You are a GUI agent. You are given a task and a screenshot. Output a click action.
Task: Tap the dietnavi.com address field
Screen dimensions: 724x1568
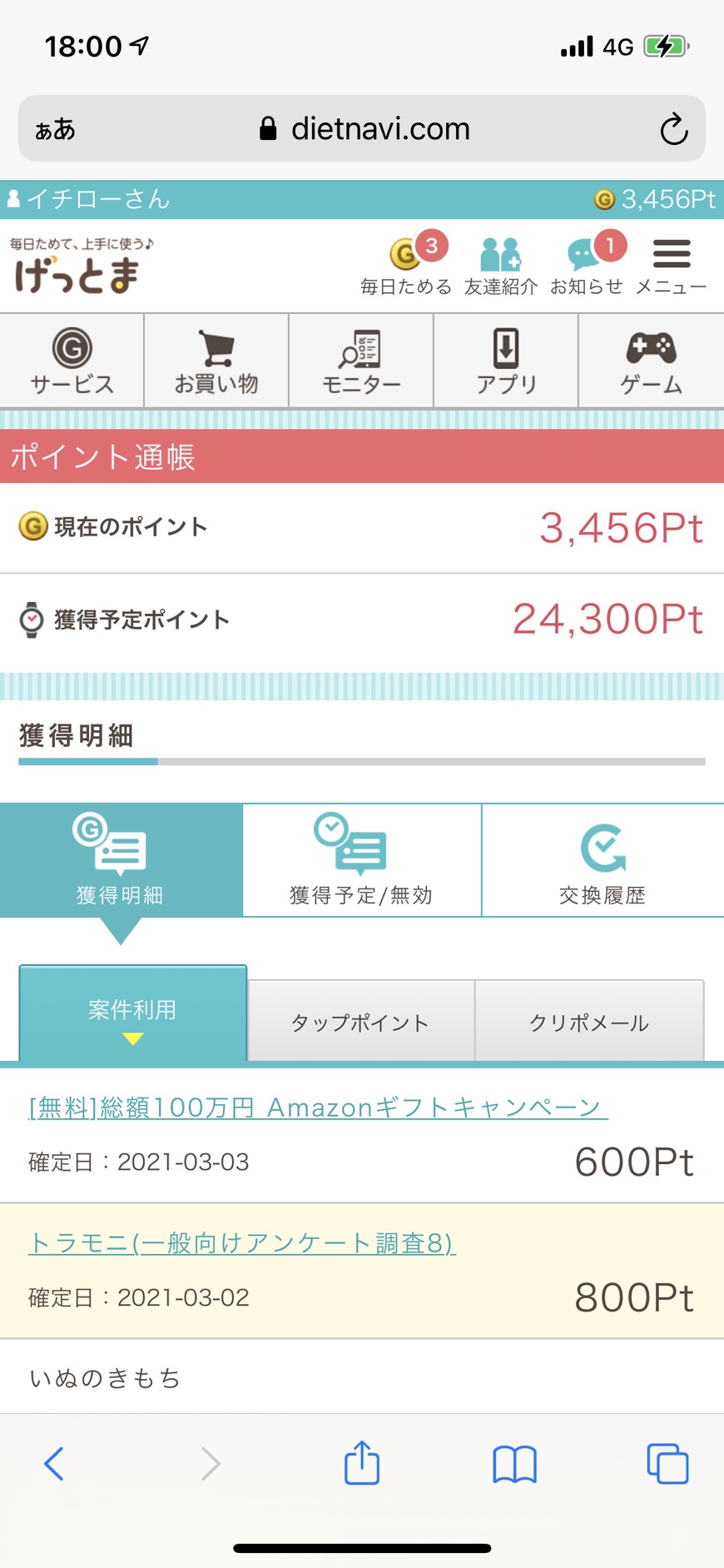point(362,128)
